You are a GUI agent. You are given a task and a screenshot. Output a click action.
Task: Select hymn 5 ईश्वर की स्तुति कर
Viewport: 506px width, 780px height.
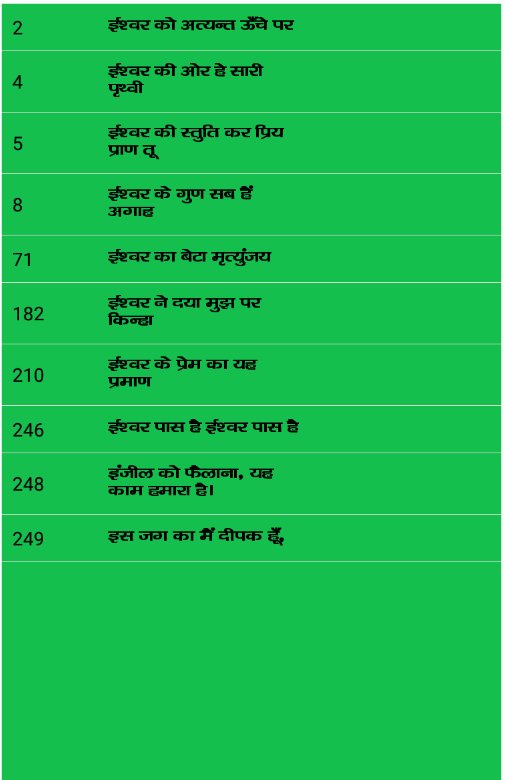click(251, 143)
